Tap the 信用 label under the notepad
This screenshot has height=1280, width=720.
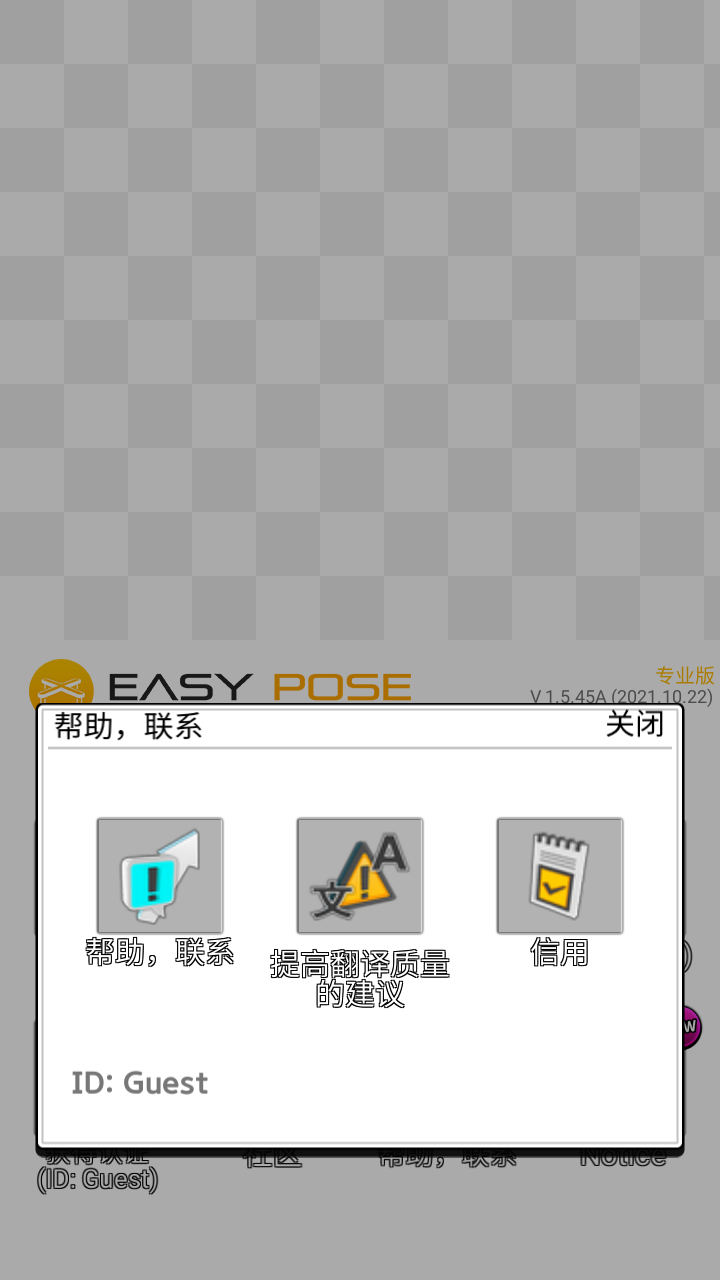(557, 954)
